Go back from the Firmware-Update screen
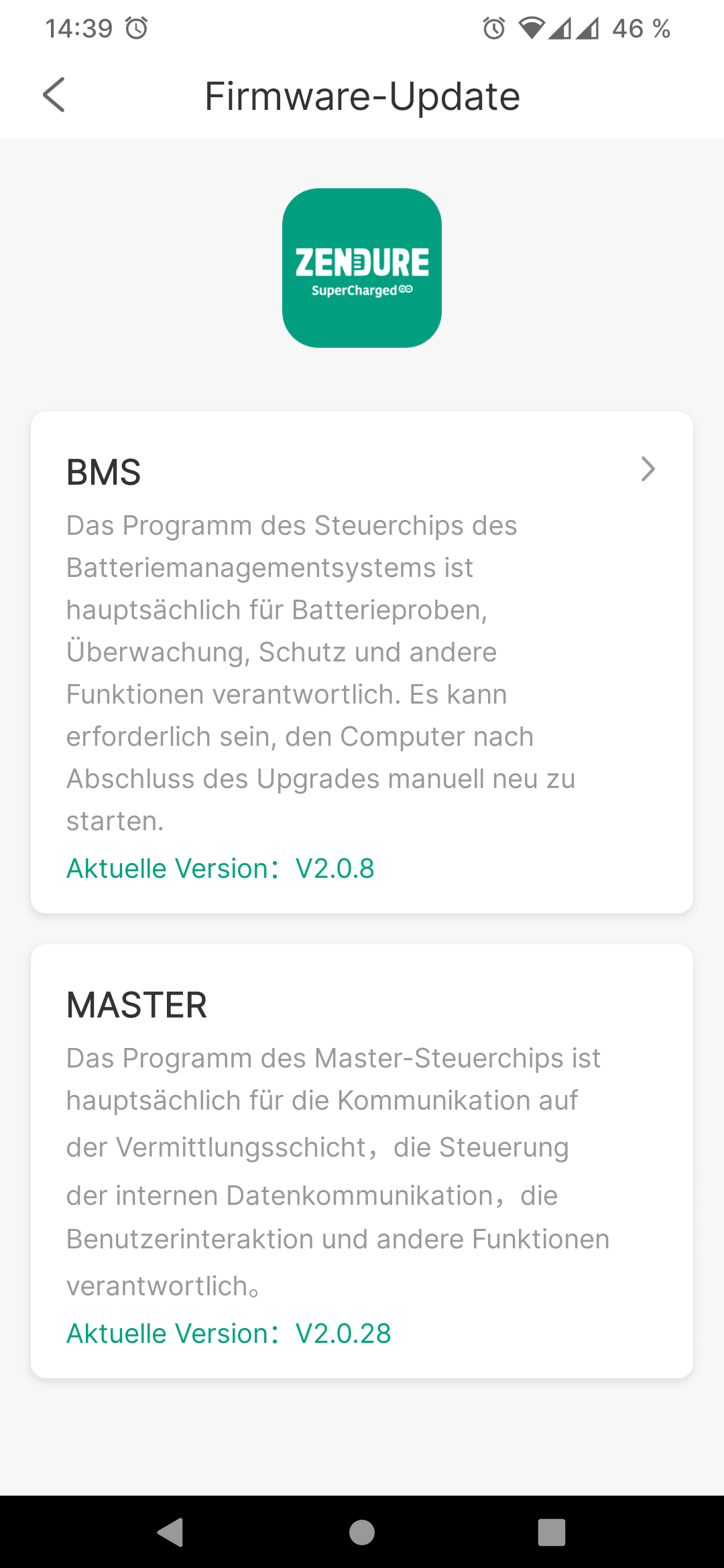The height and width of the screenshot is (1568, 724). tap(54, 95)
